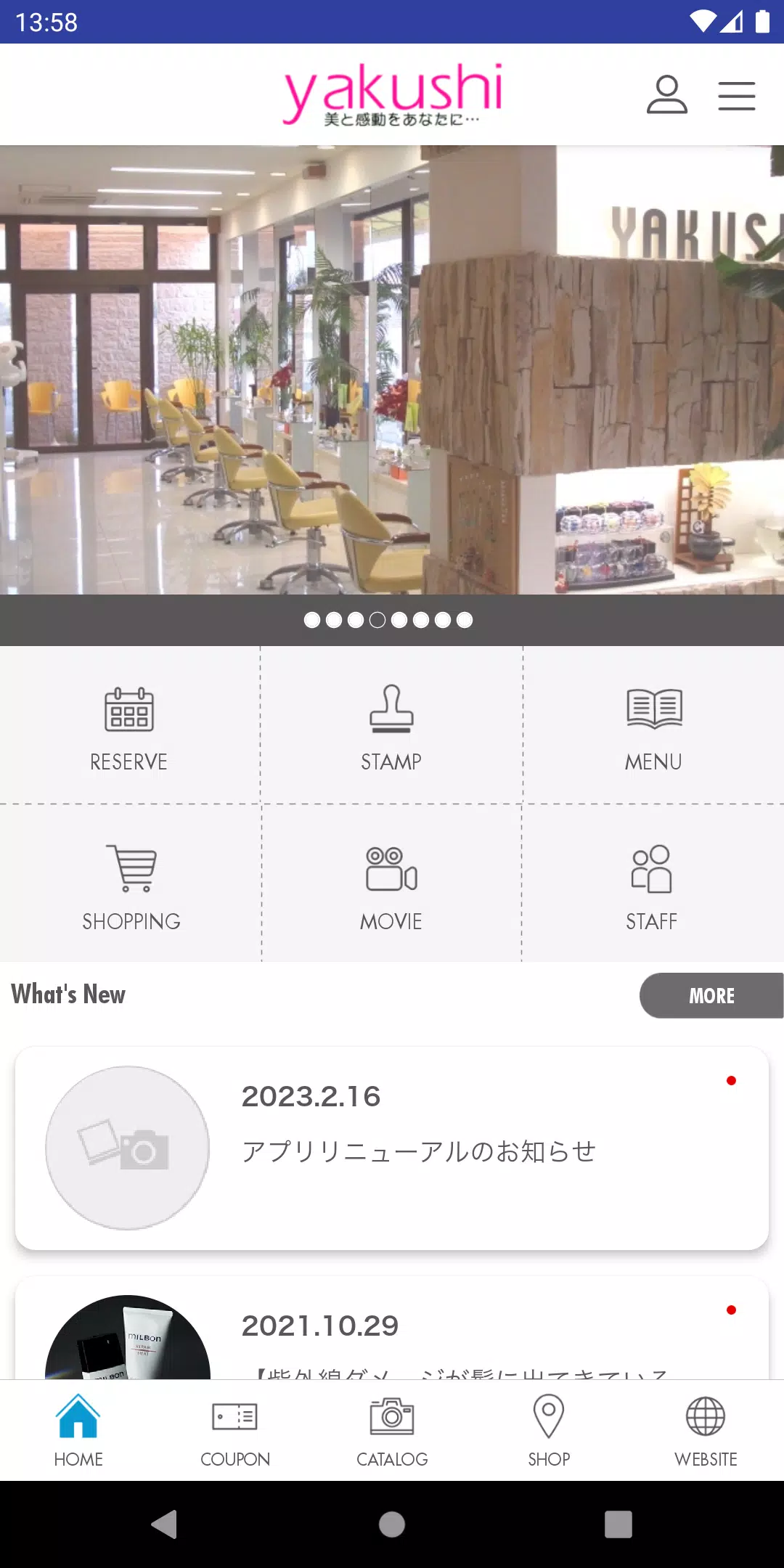Screen dimensions: 784x1568
Task: Tap the MORE button in What's New
Action: 711,995
